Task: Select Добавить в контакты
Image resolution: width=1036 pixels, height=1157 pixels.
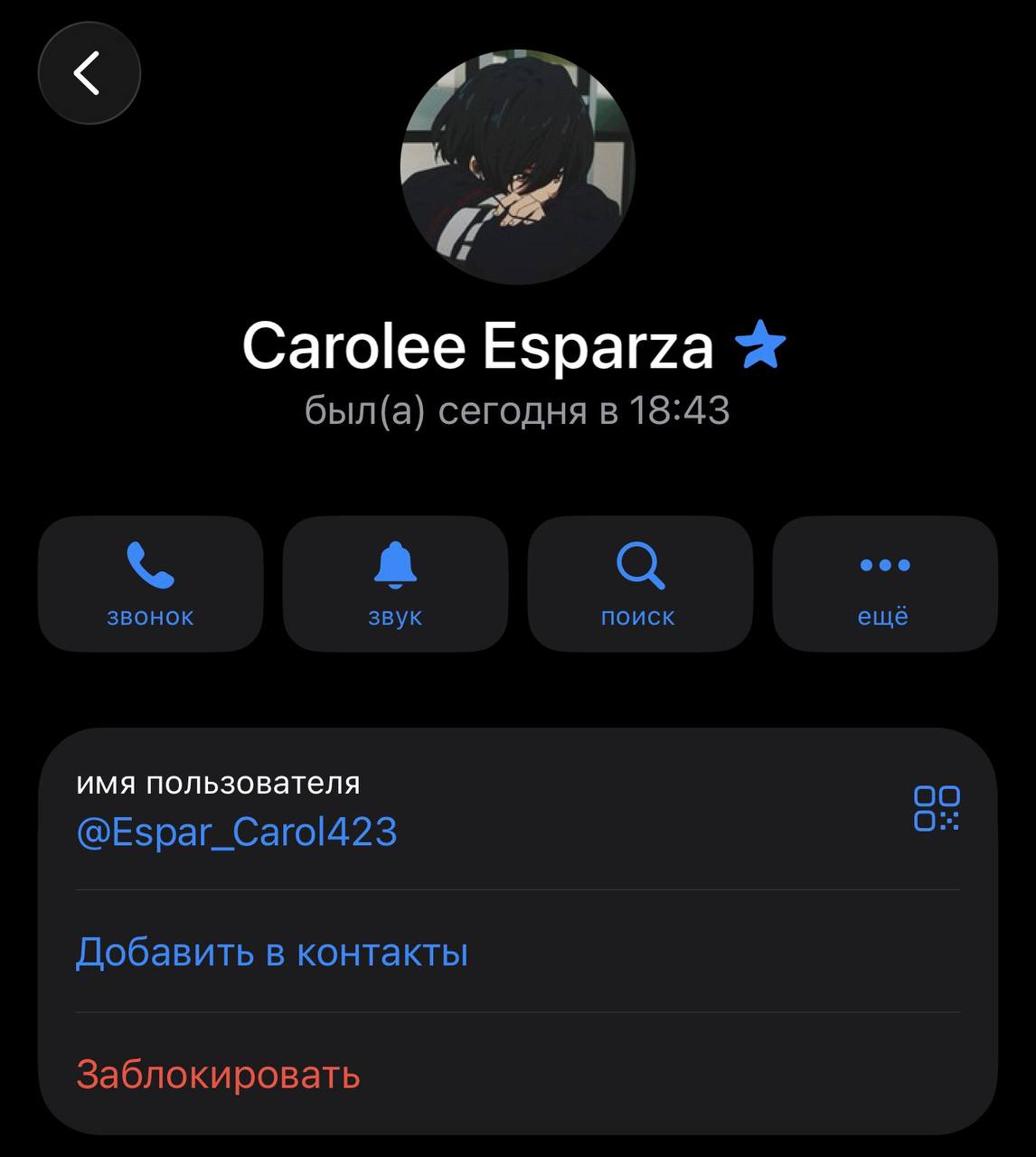Action: [518, 952]
